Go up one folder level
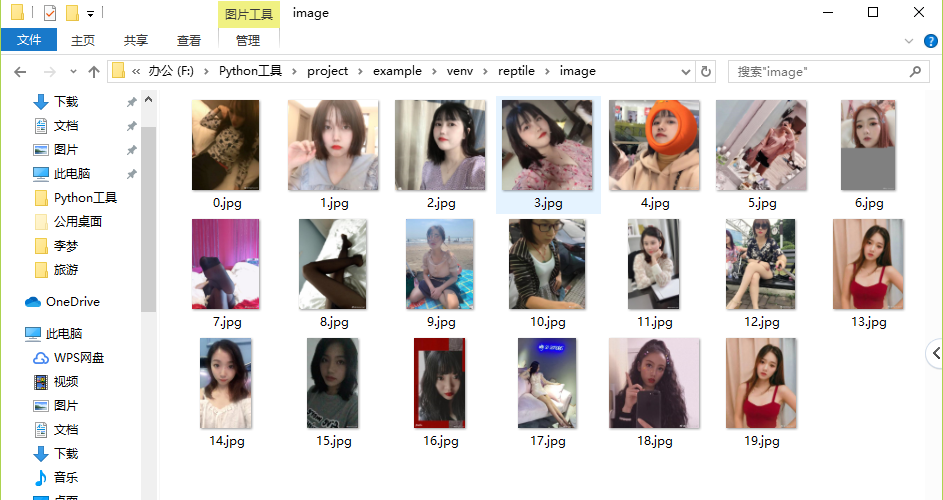The height and width of the screenshot is (500, 943). [94, 72]
